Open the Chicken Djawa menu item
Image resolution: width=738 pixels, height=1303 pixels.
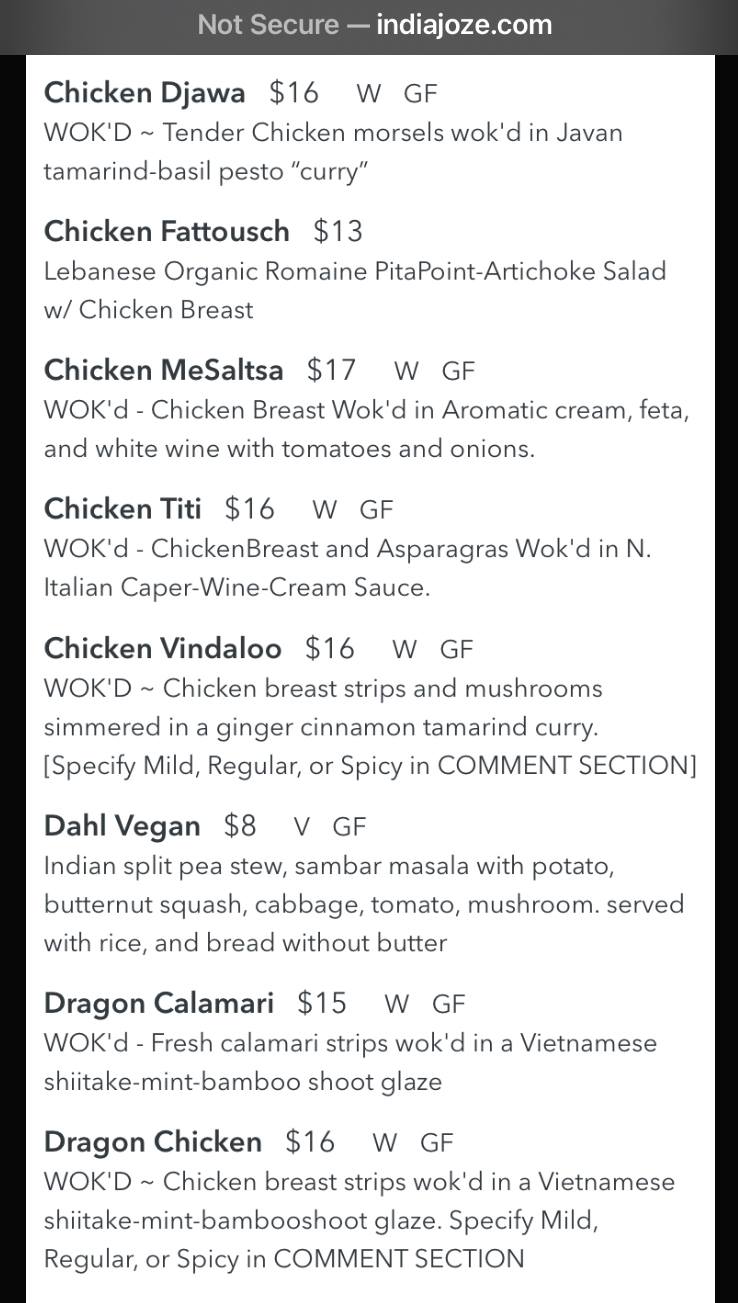click(144, 93)
